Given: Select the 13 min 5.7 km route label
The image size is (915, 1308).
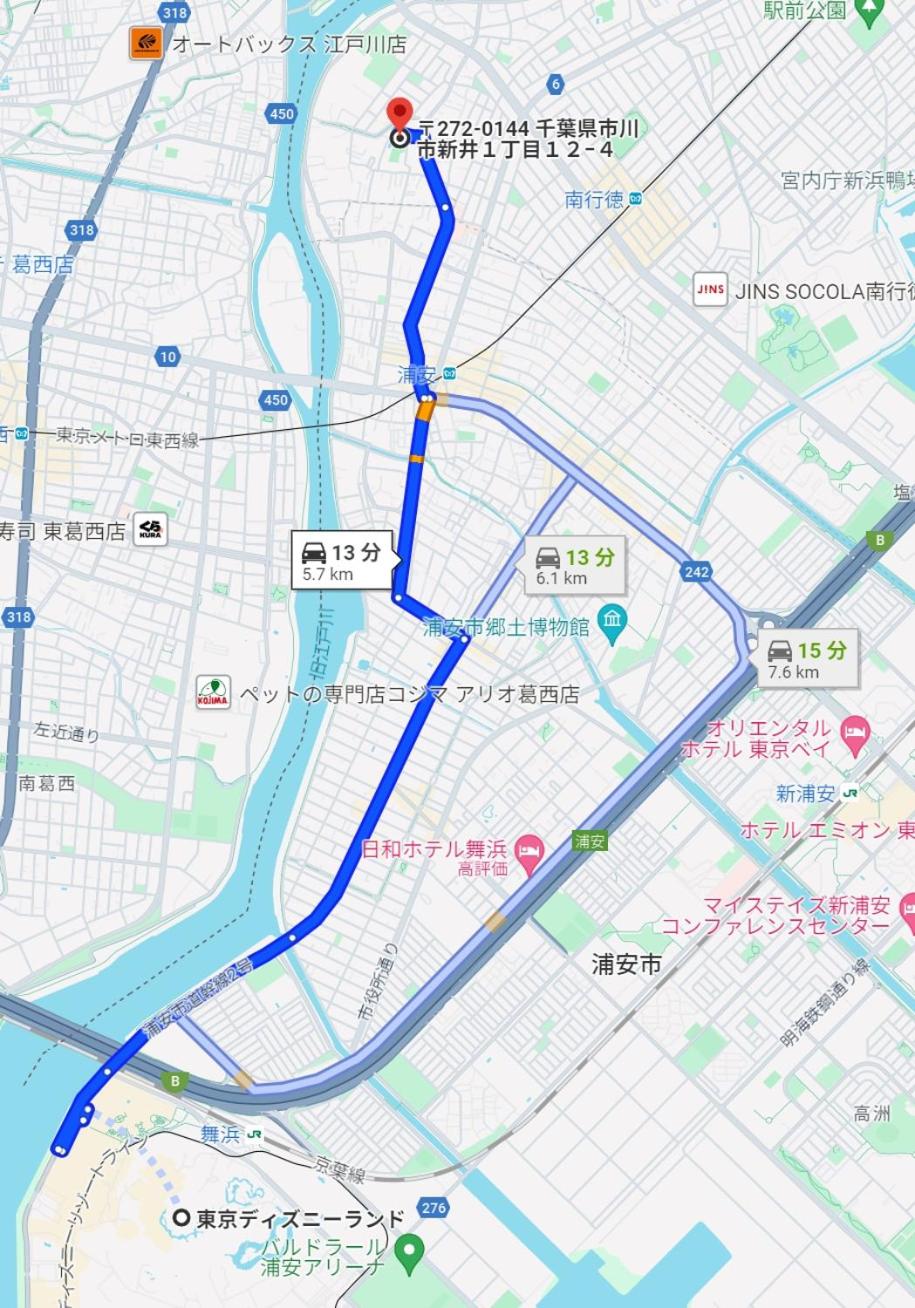Looking at the screenshot, I should pos(342,561).
